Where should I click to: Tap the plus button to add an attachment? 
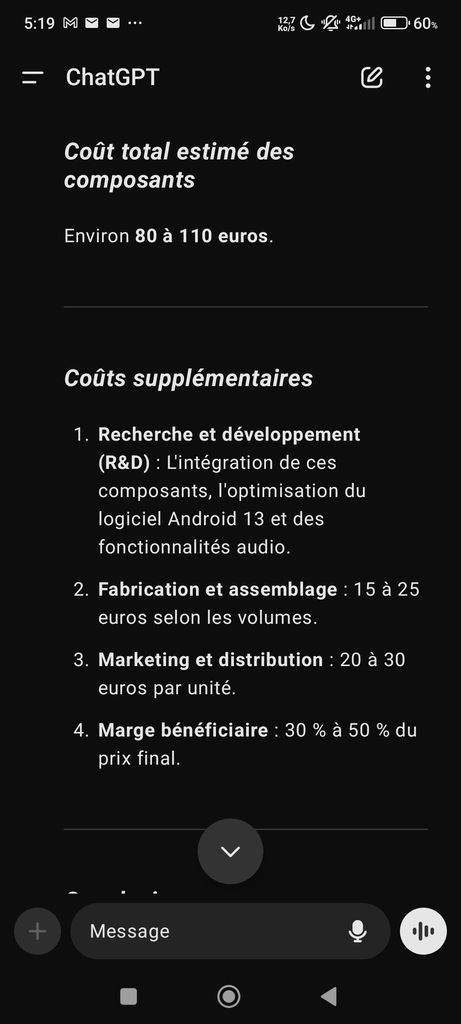click(37, 931)
